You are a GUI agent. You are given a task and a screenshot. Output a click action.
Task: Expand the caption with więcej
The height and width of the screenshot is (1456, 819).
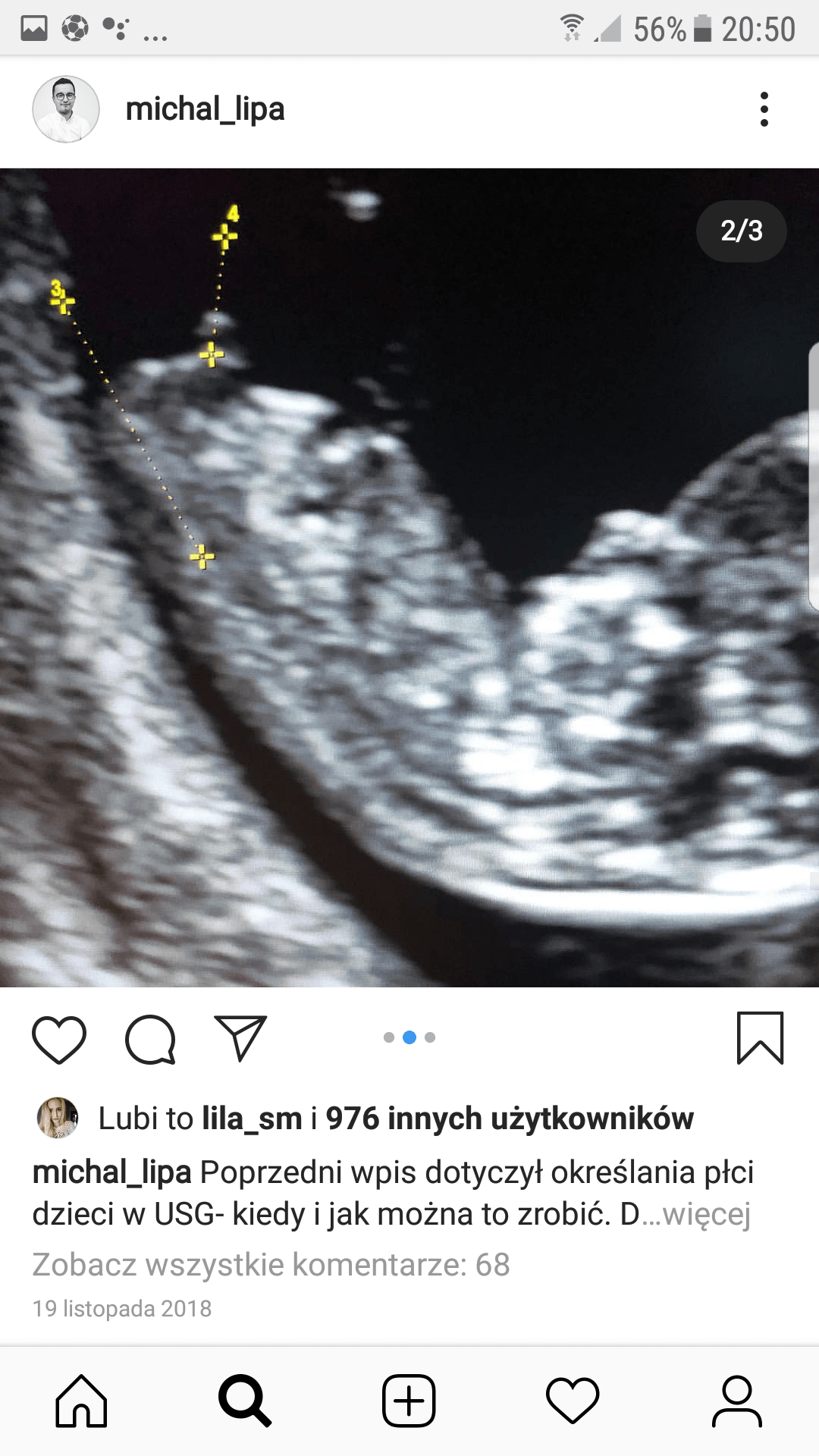click(707, 1214)
